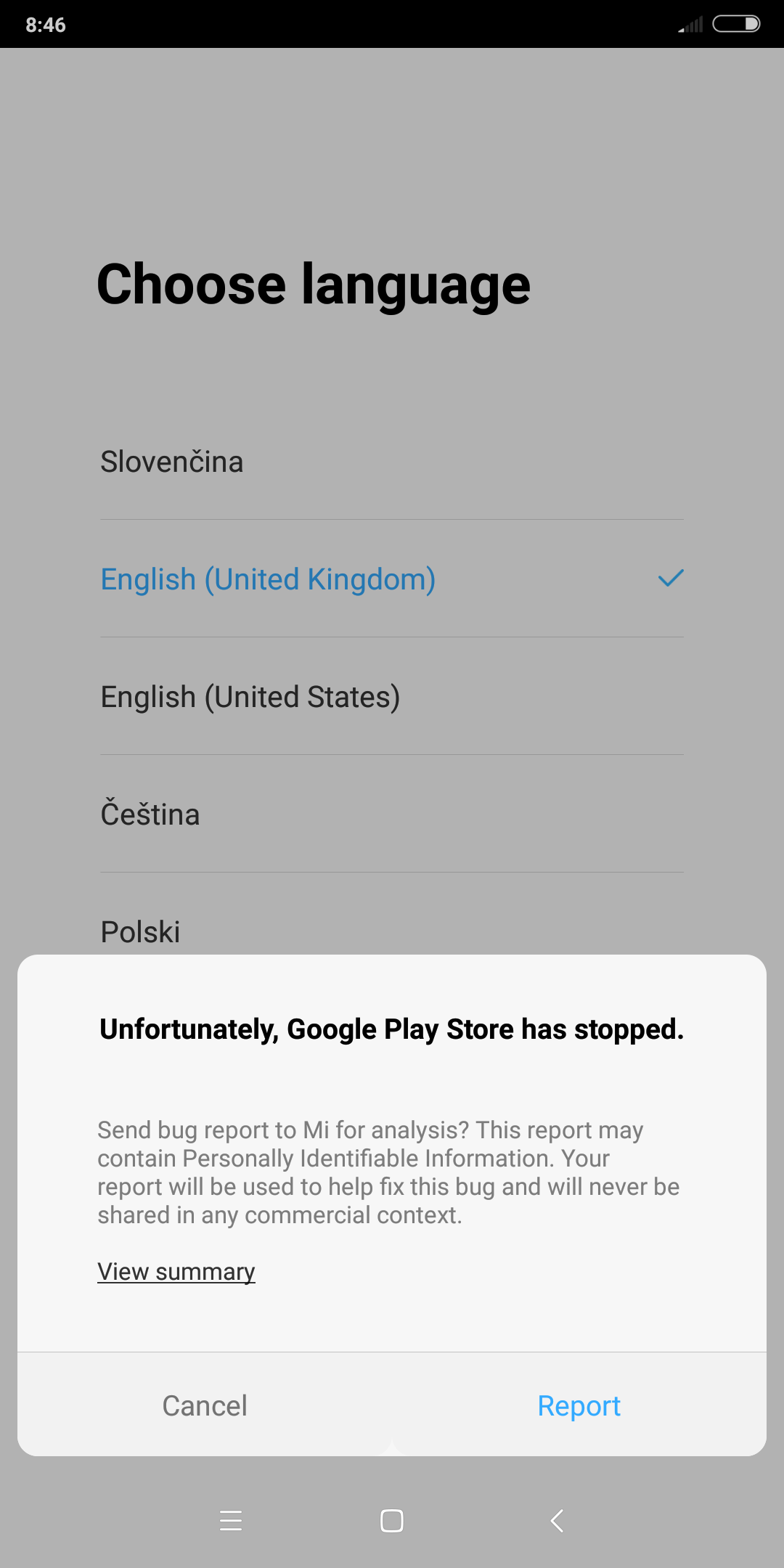
Task: Choose English (United Kingdom)
Action: pyautogui.click(x=269, y=579)
